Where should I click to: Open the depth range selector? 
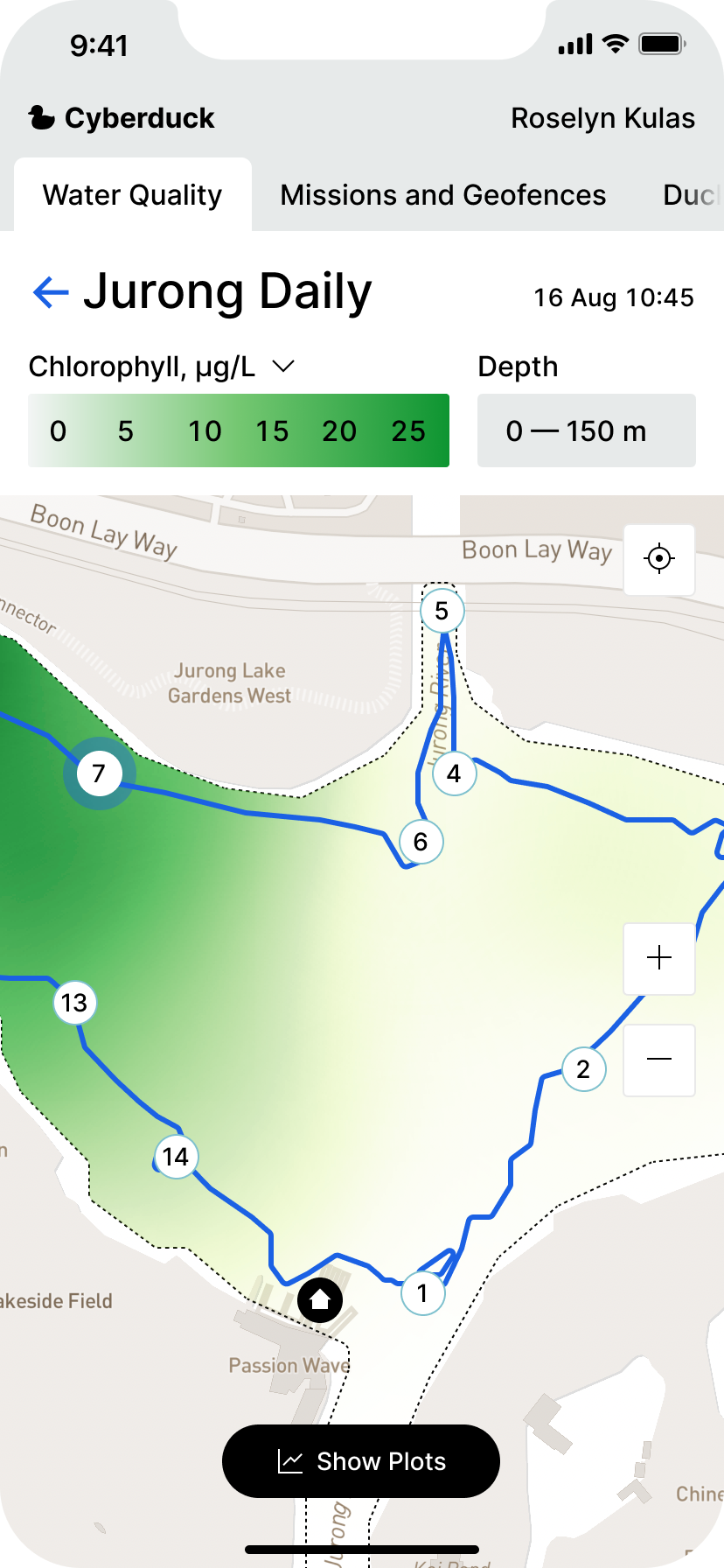[x=586, y=430]
